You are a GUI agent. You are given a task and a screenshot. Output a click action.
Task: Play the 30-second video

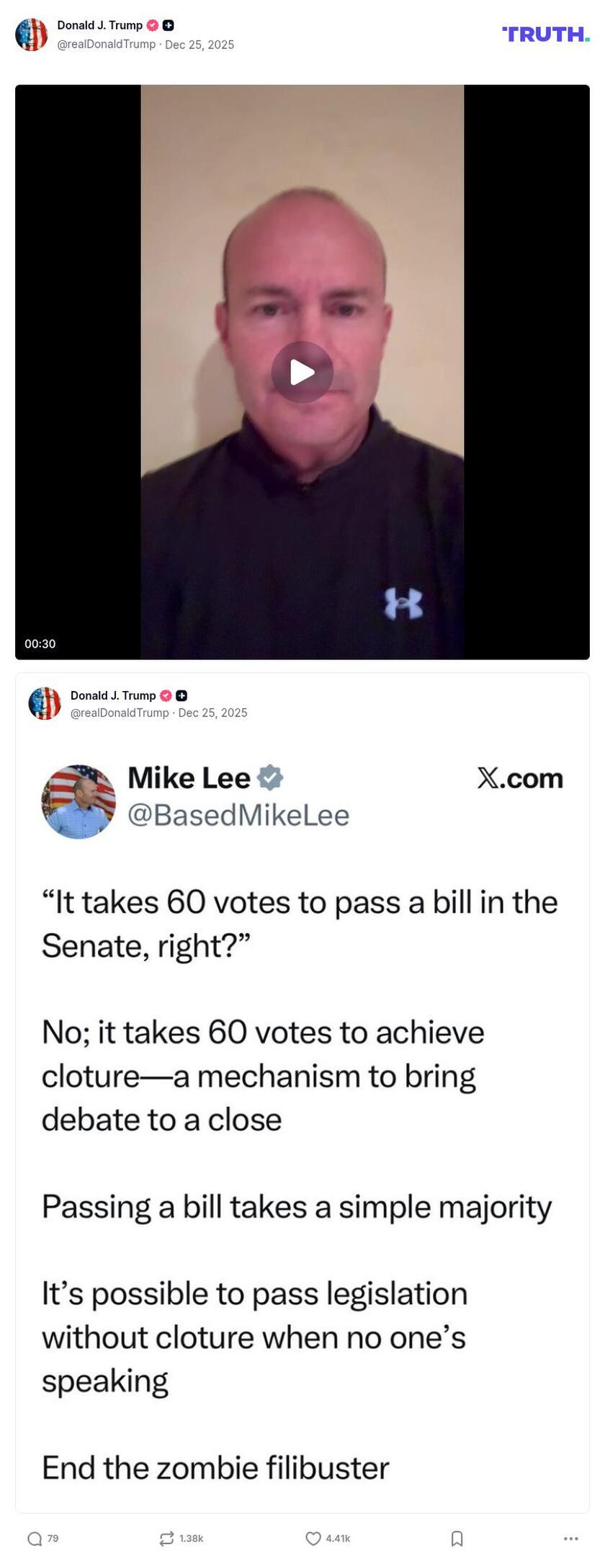[x=302, y=372]
